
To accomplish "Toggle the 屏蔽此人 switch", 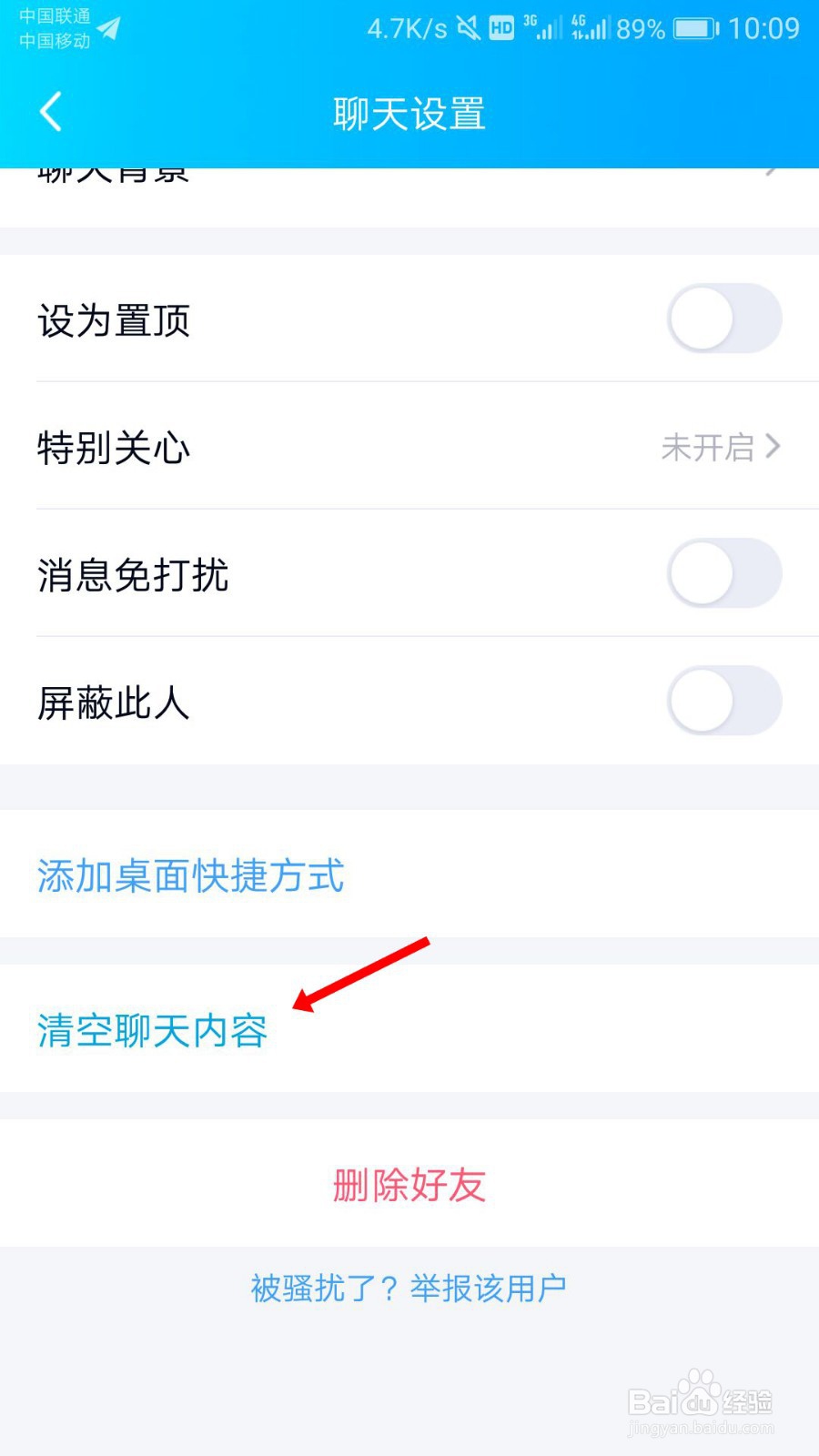I will click(x=723, y=701).
